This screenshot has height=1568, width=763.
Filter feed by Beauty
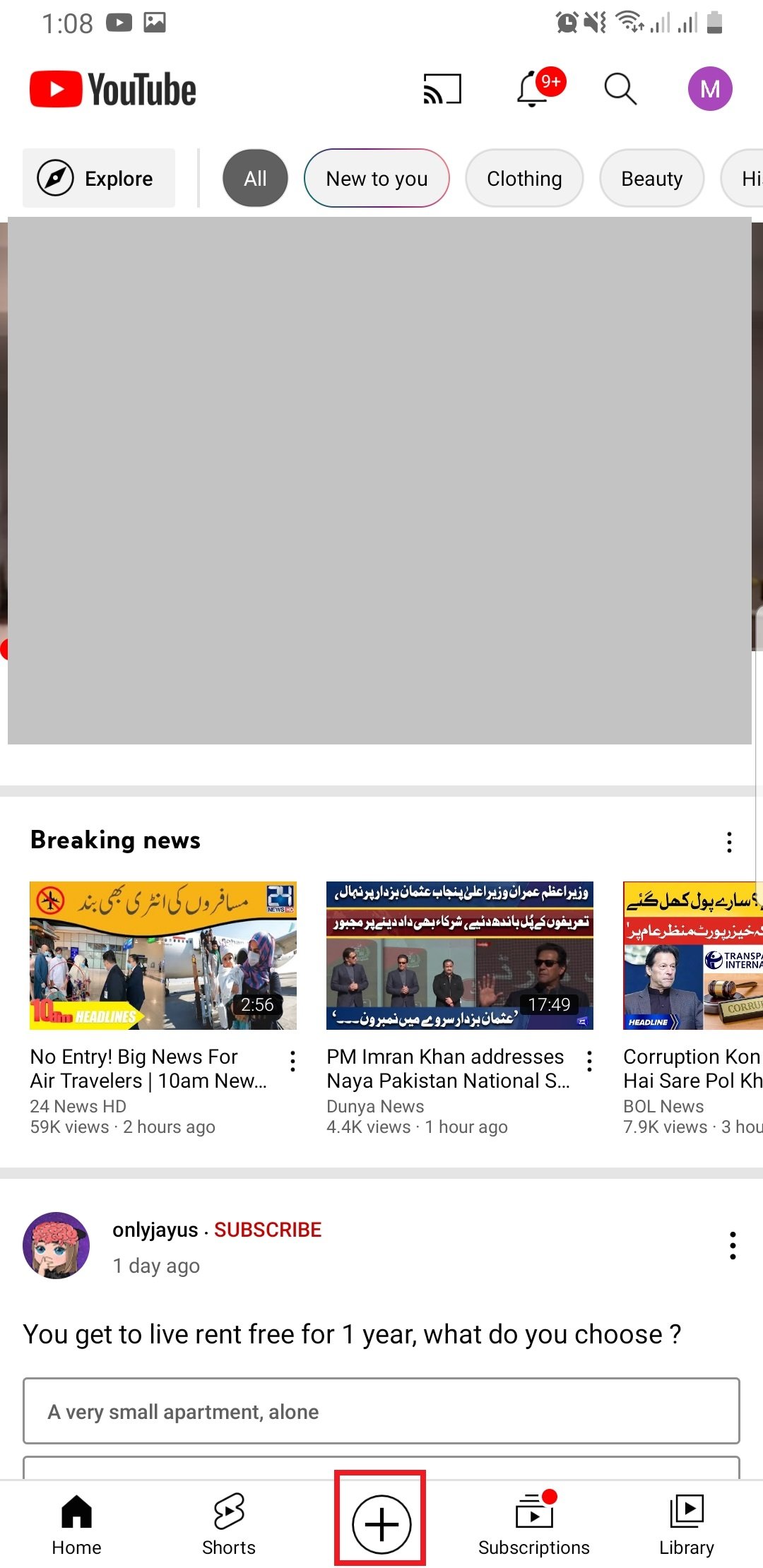coord(651,179)
